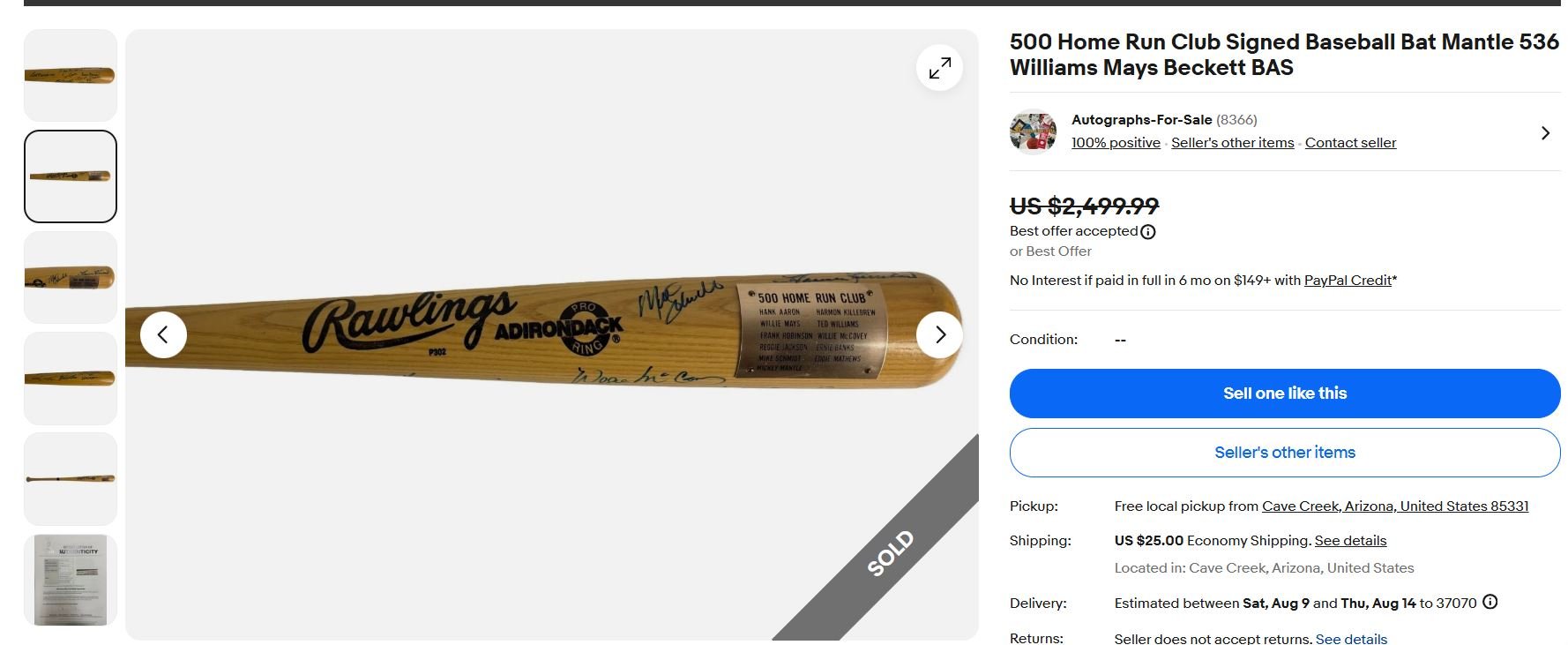
Task: Tap the outlined Seller's other items button
Action: 1284,453
